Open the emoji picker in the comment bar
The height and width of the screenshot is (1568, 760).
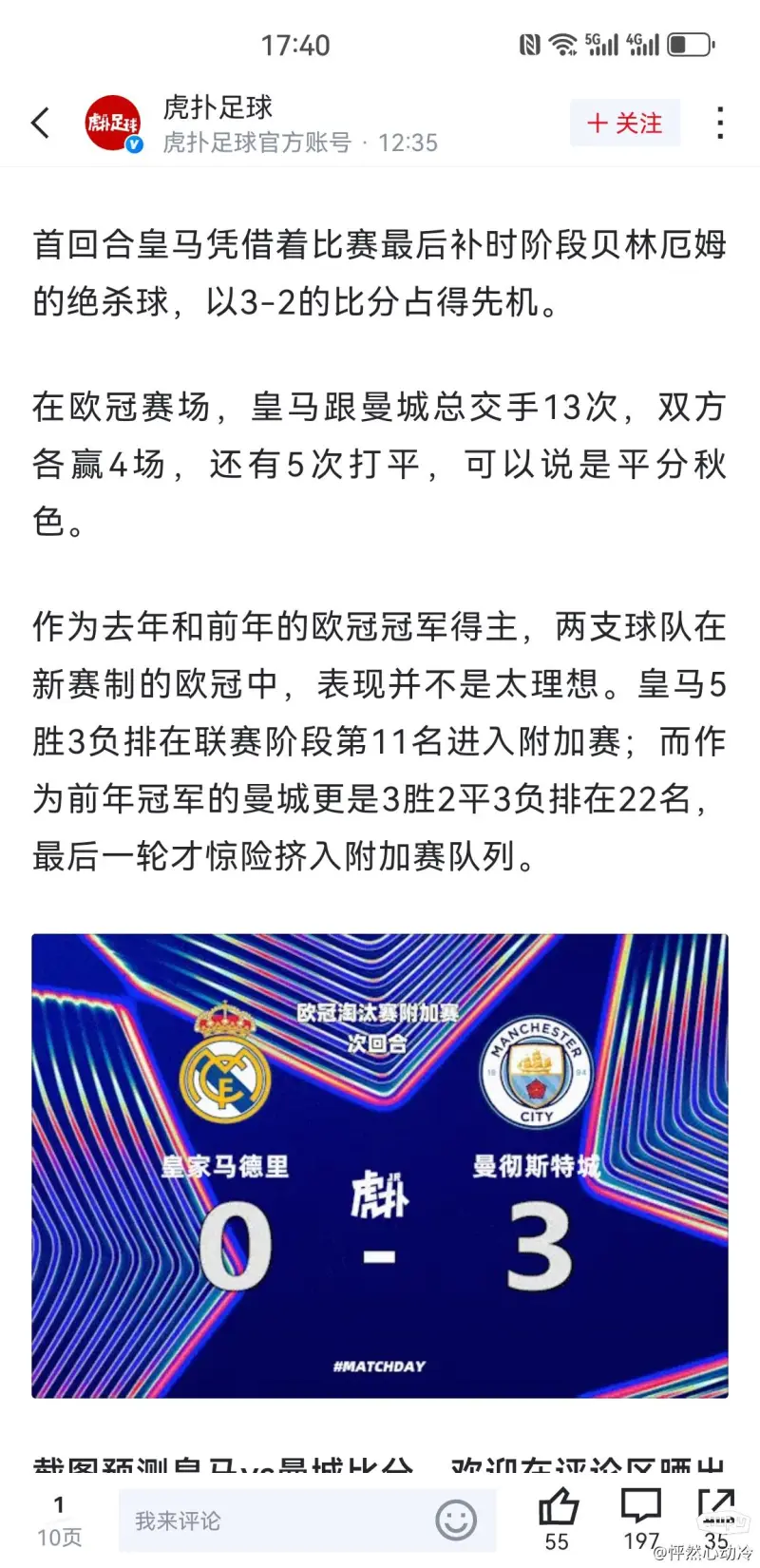(454, 1519)
